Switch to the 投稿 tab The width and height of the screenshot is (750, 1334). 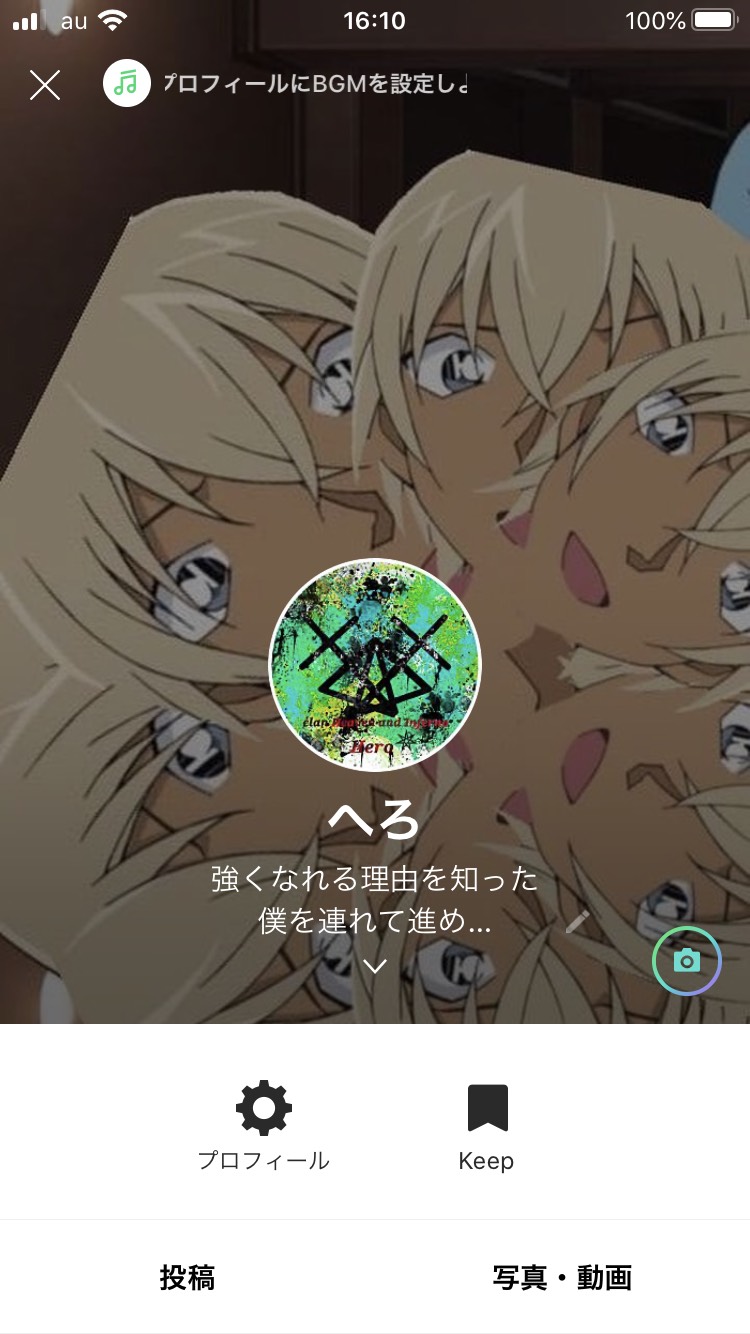tap(187, 1277)
